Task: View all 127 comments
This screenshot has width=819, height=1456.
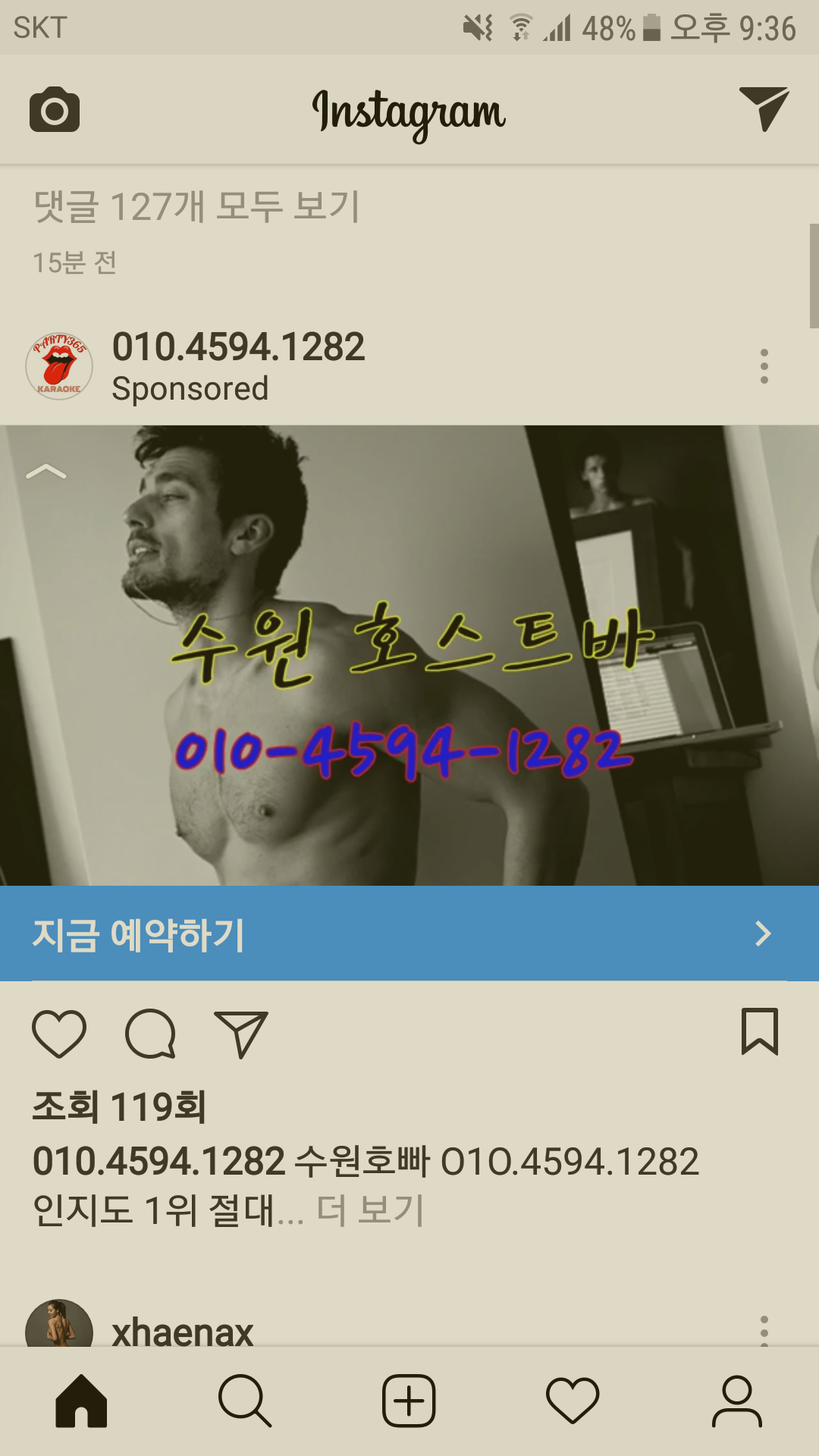Action: pyautogui.click(x=197, y=206)
